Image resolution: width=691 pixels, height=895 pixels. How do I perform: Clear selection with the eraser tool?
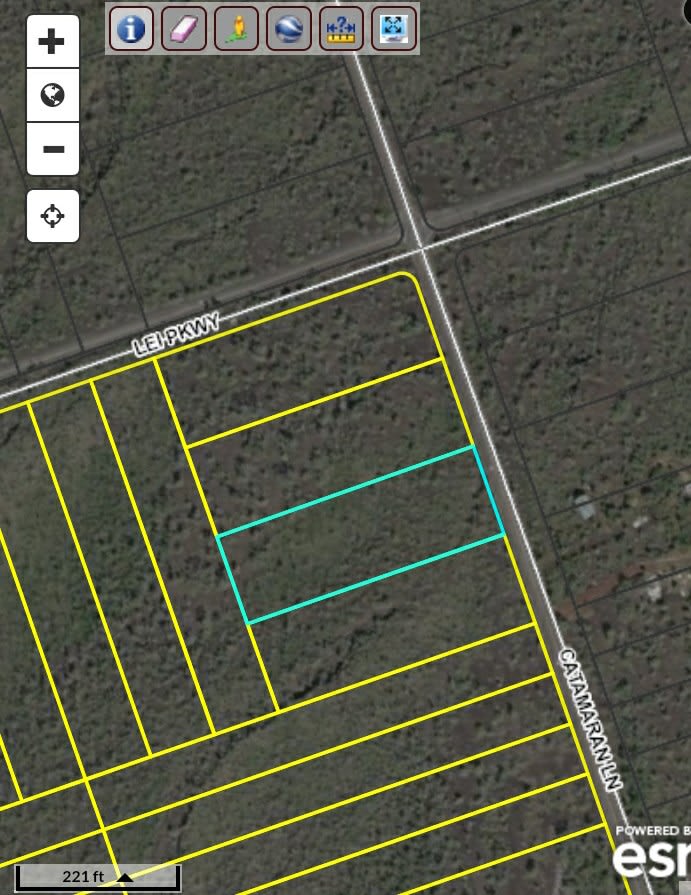(x=184, y=28)
